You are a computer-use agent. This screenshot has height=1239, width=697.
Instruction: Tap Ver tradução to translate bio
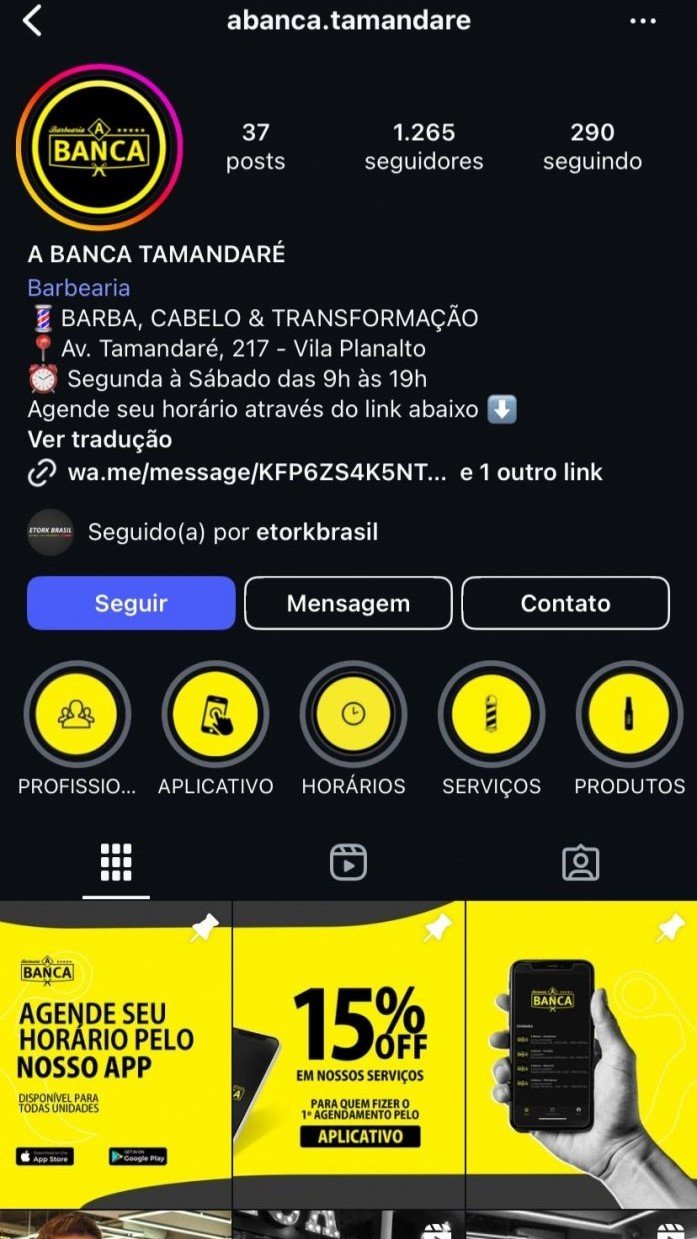click(100, 440)
